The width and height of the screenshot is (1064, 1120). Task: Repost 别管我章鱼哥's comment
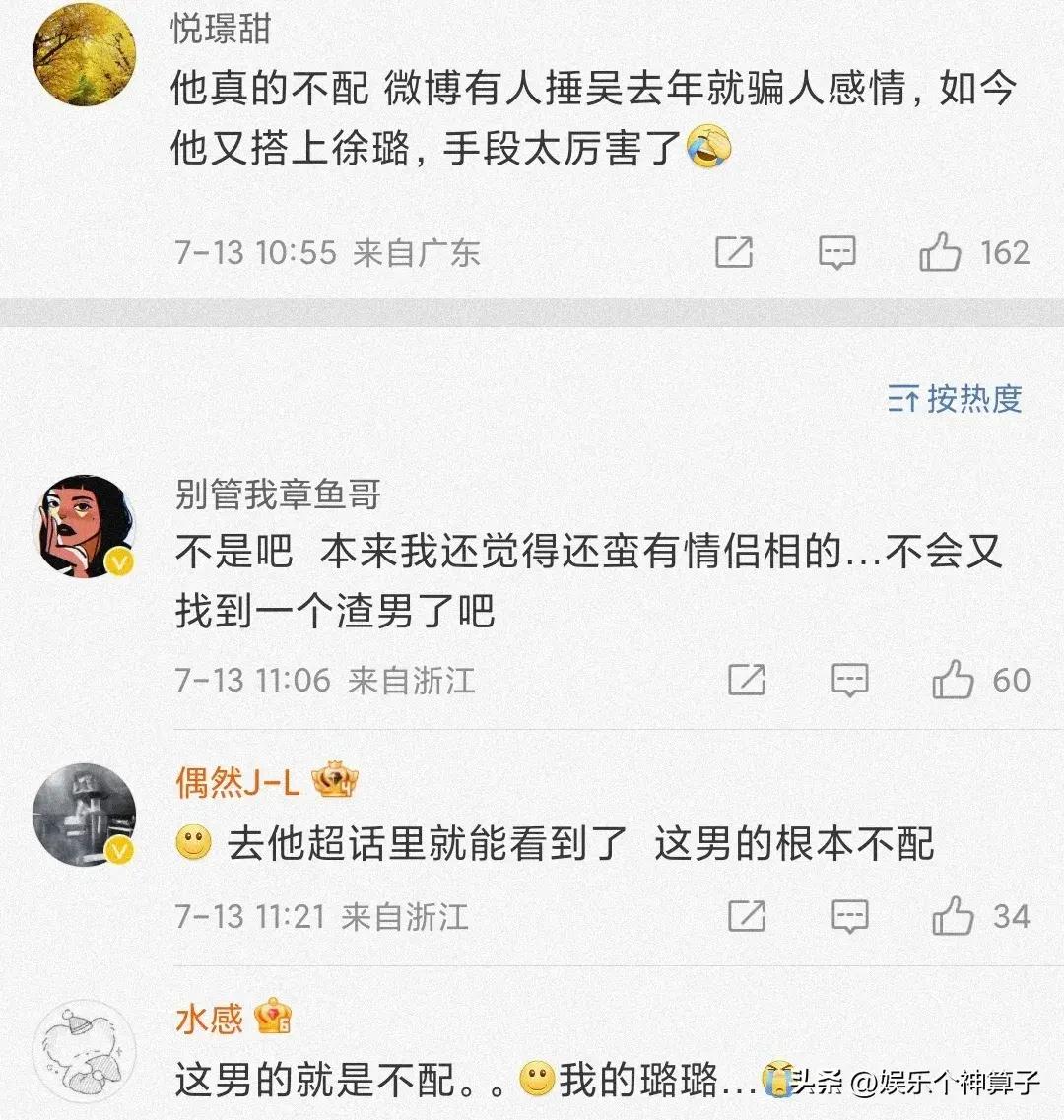point(747,680)
